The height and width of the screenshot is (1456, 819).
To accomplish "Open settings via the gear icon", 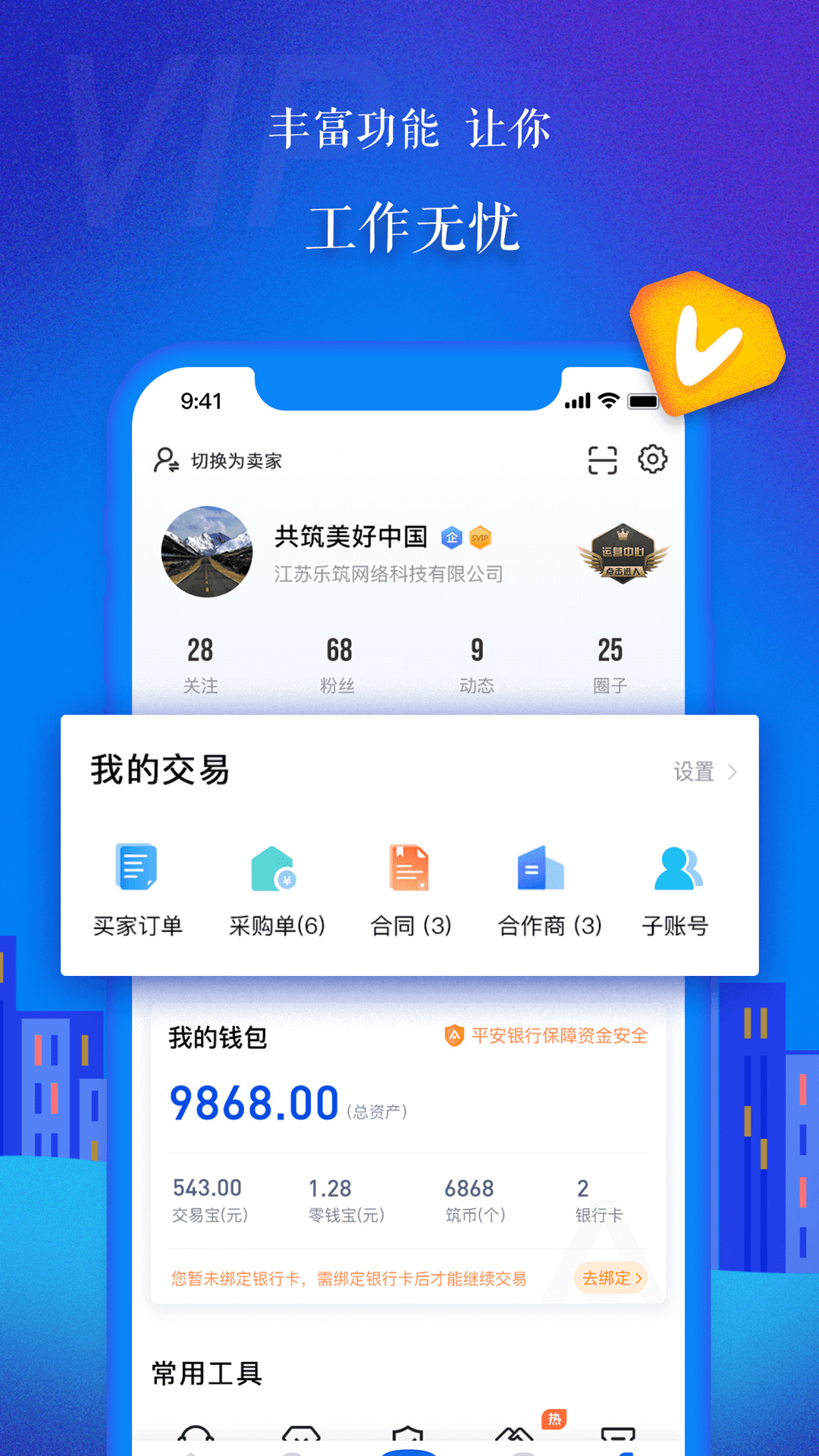I will coord(653,459).
